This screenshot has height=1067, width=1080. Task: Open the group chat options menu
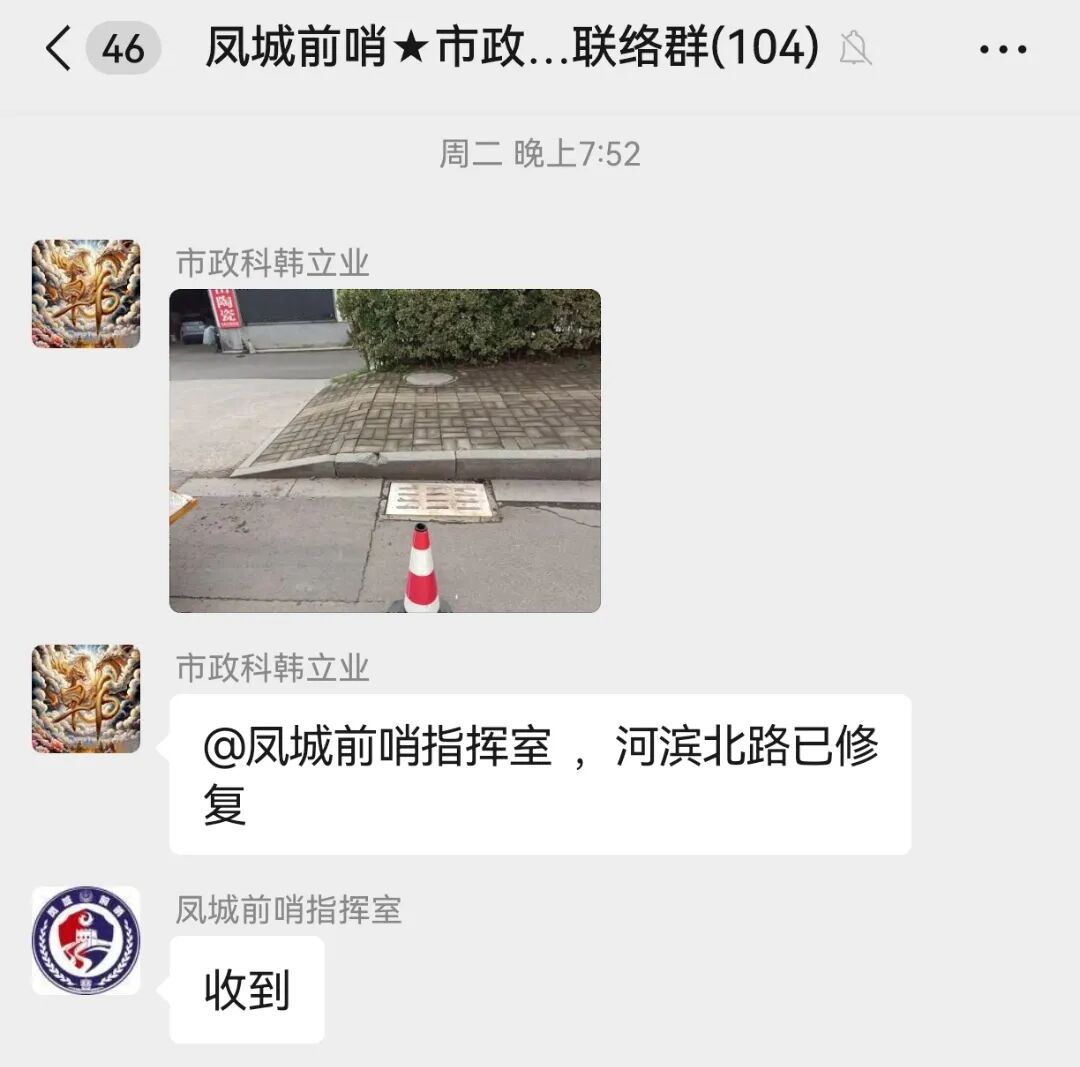click(x=1003, y=49)
